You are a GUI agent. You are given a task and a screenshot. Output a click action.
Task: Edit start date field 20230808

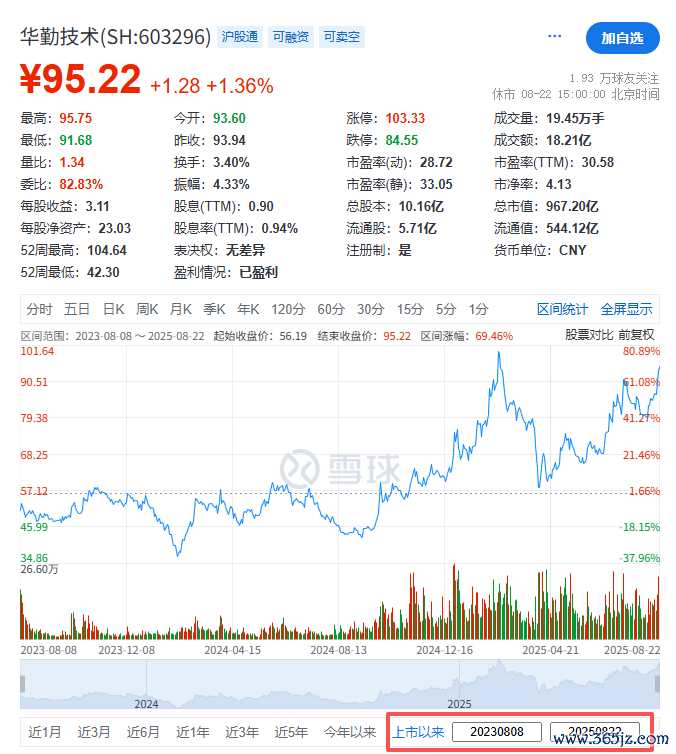coord(495,732)
